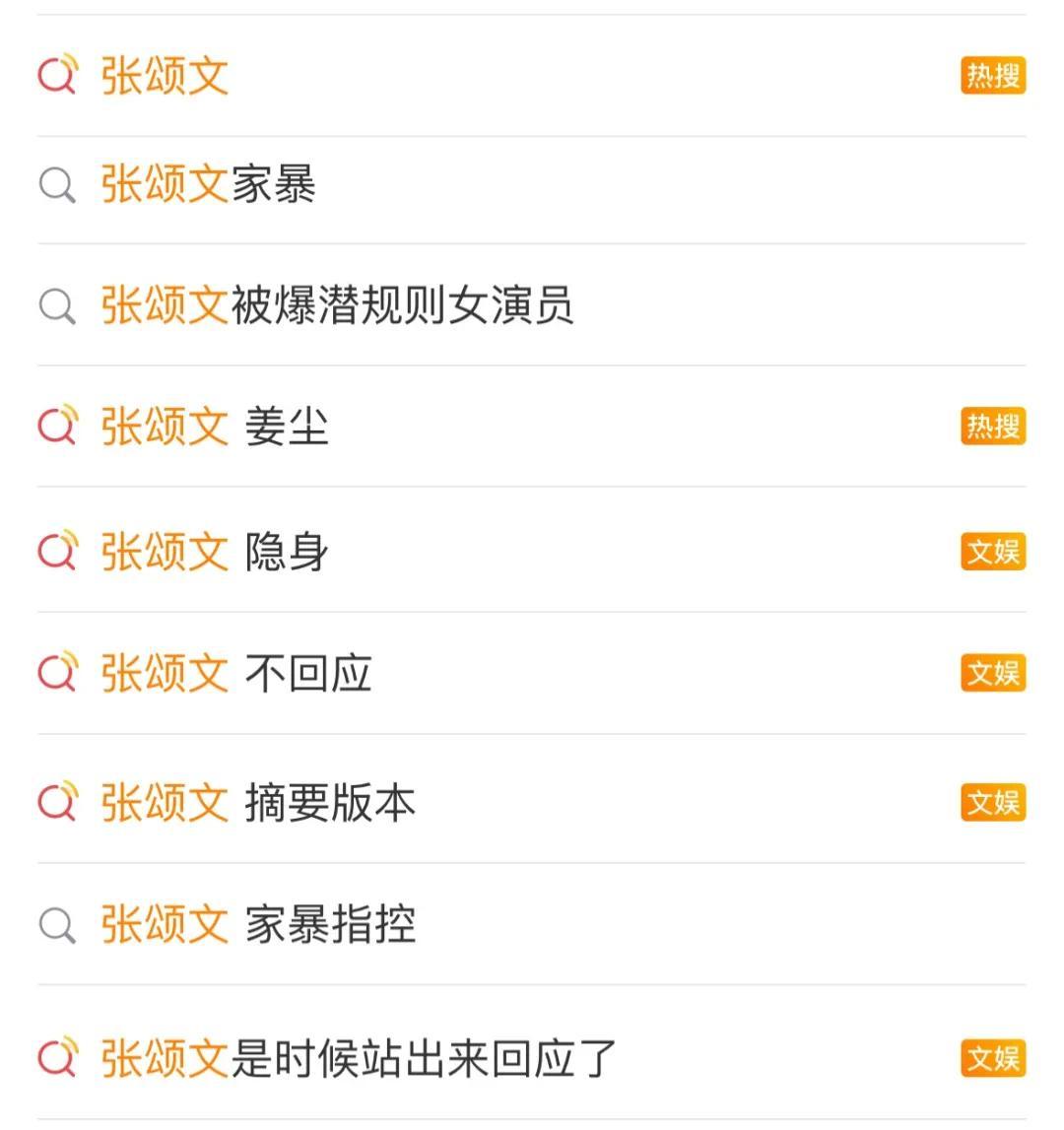Choose the suggestion 张颂文是时候站出来回应了
1064x1130 pixels.
point(359,1058)
